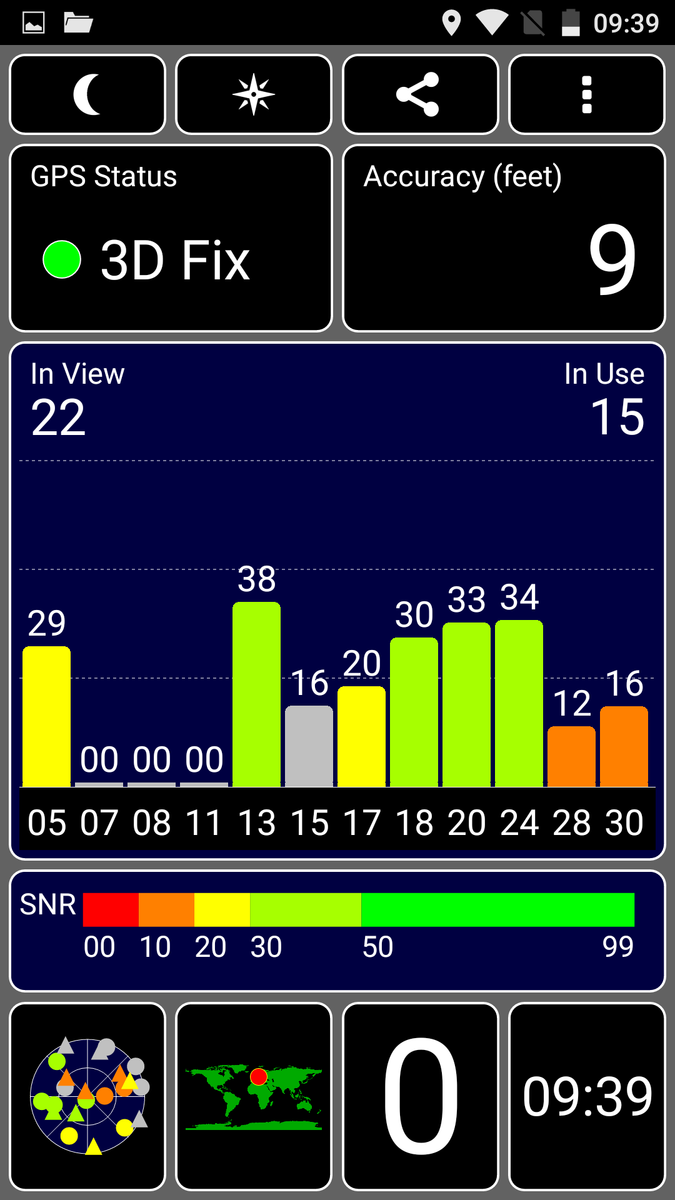Image resolution: width=675 pixels, height=1200 pixels.
Task: Open the compass star button
Action: point(253,95)
